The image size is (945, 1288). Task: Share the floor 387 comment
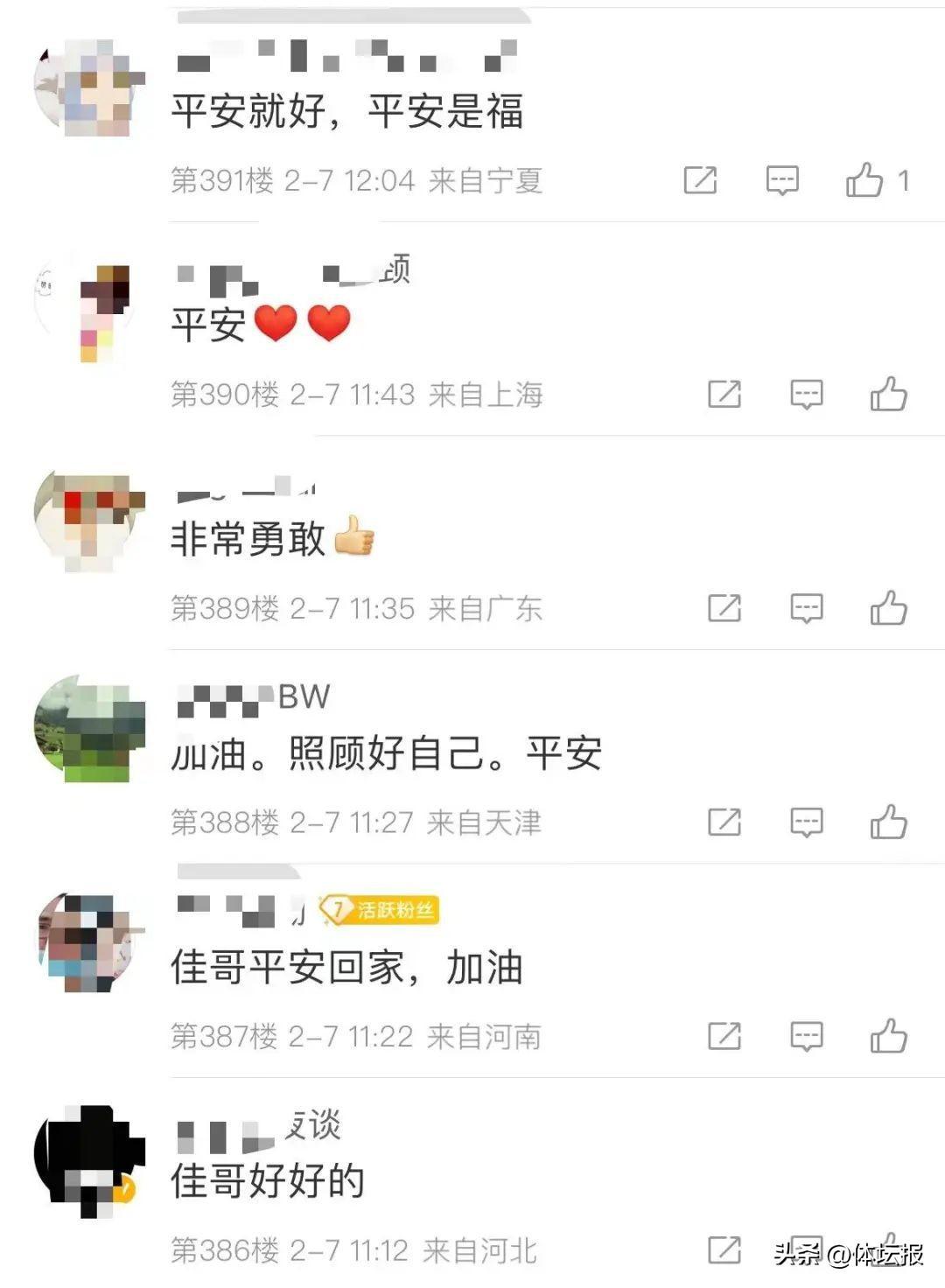pos(724,1037)
